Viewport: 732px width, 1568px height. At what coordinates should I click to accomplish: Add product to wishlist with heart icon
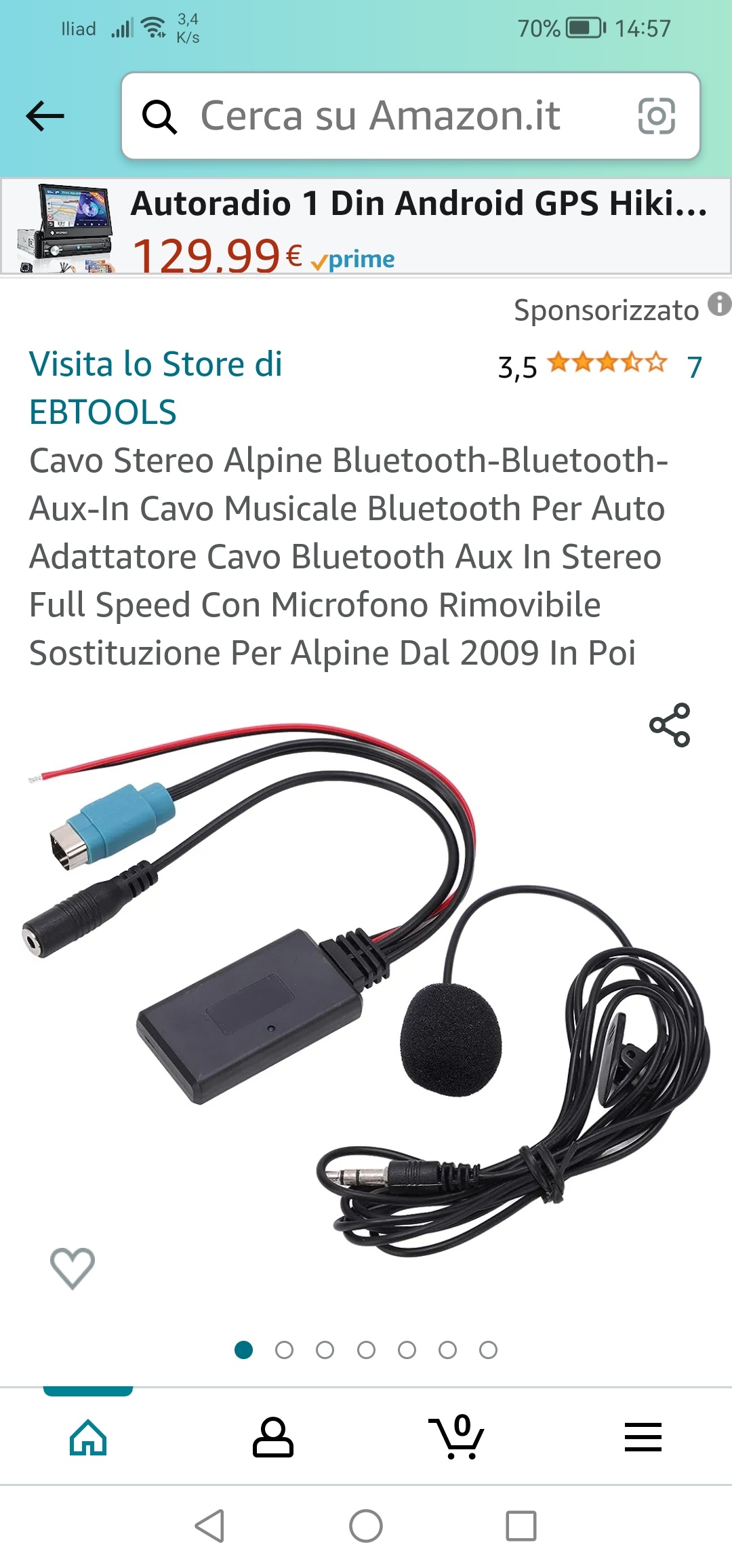[x=73, y=1268]
